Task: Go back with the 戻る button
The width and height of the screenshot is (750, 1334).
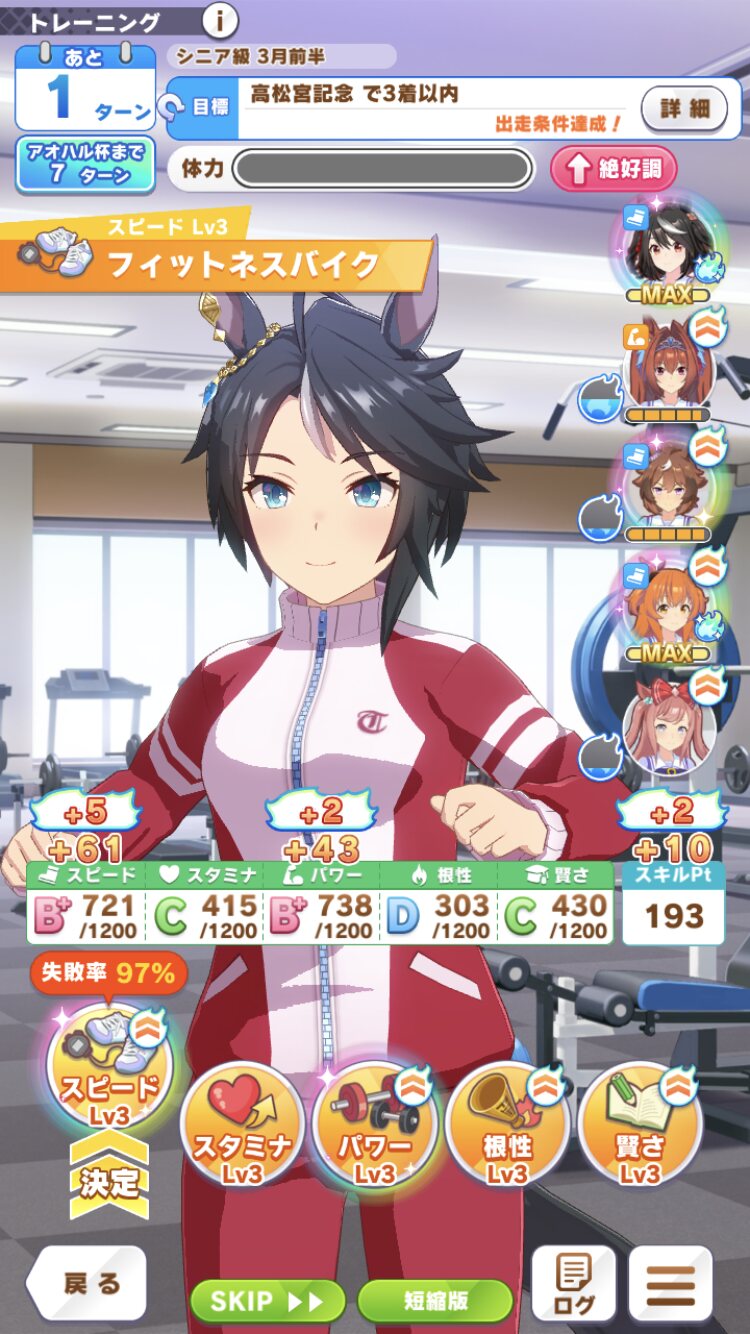Action: [87, 1284]
